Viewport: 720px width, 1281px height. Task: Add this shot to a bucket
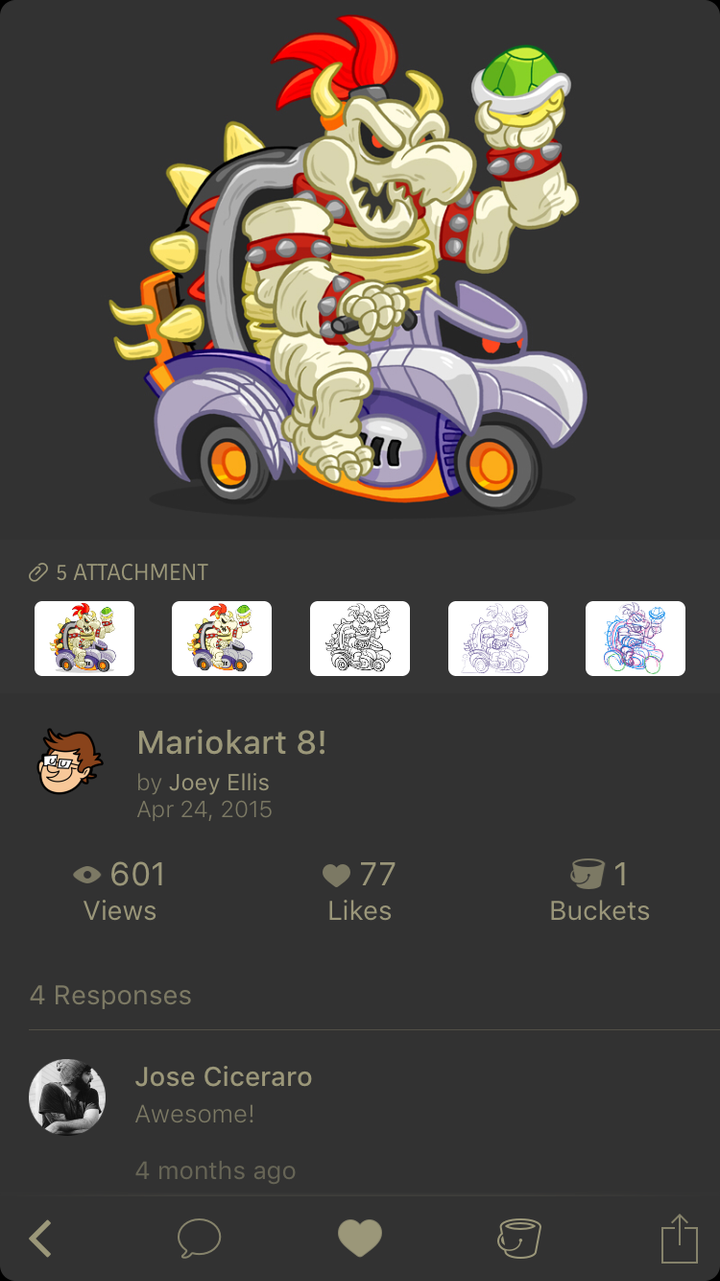coord(519,1239)
